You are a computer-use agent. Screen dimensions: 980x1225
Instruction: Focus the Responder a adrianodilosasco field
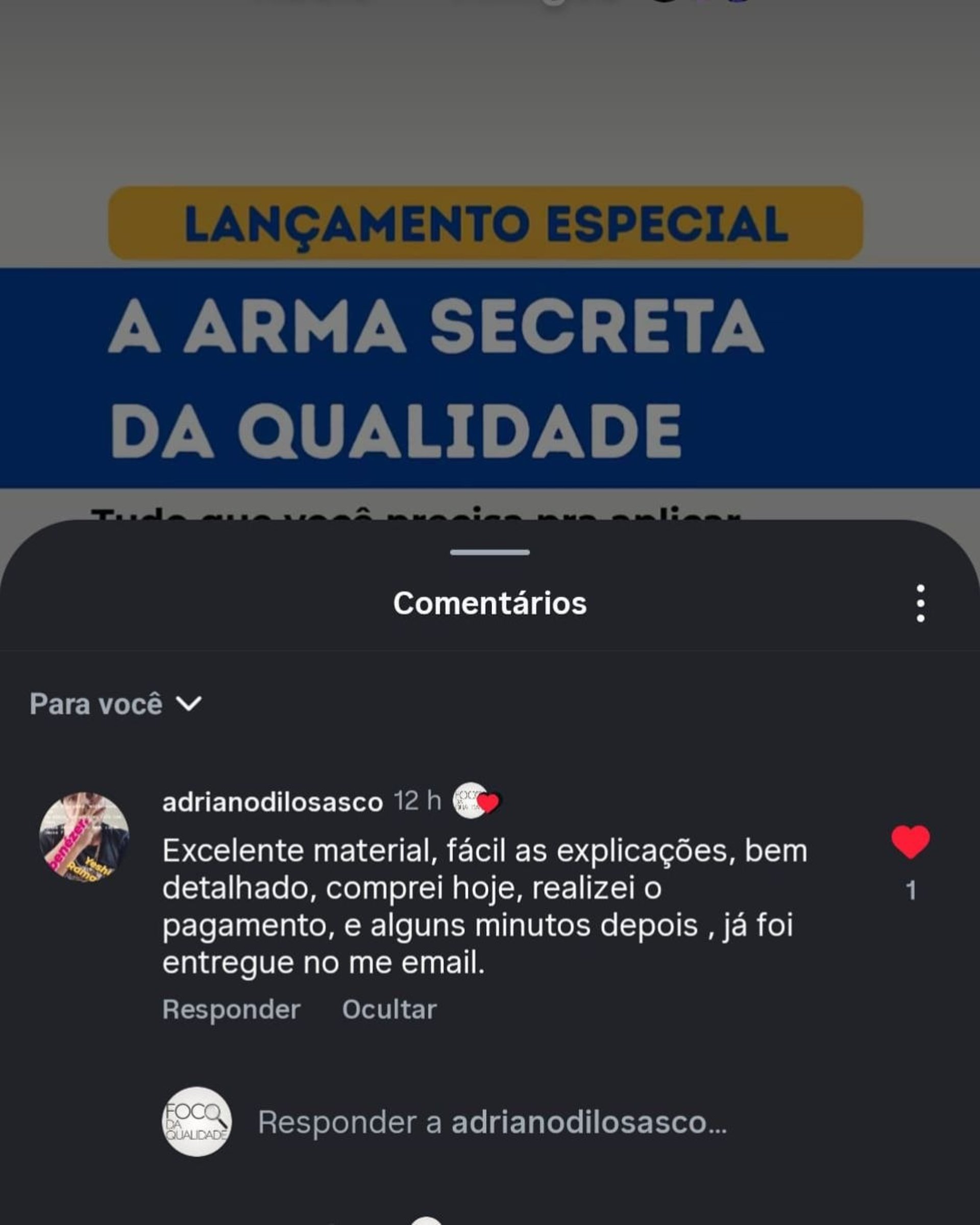pyautogui.click(x=492, y=1122)
